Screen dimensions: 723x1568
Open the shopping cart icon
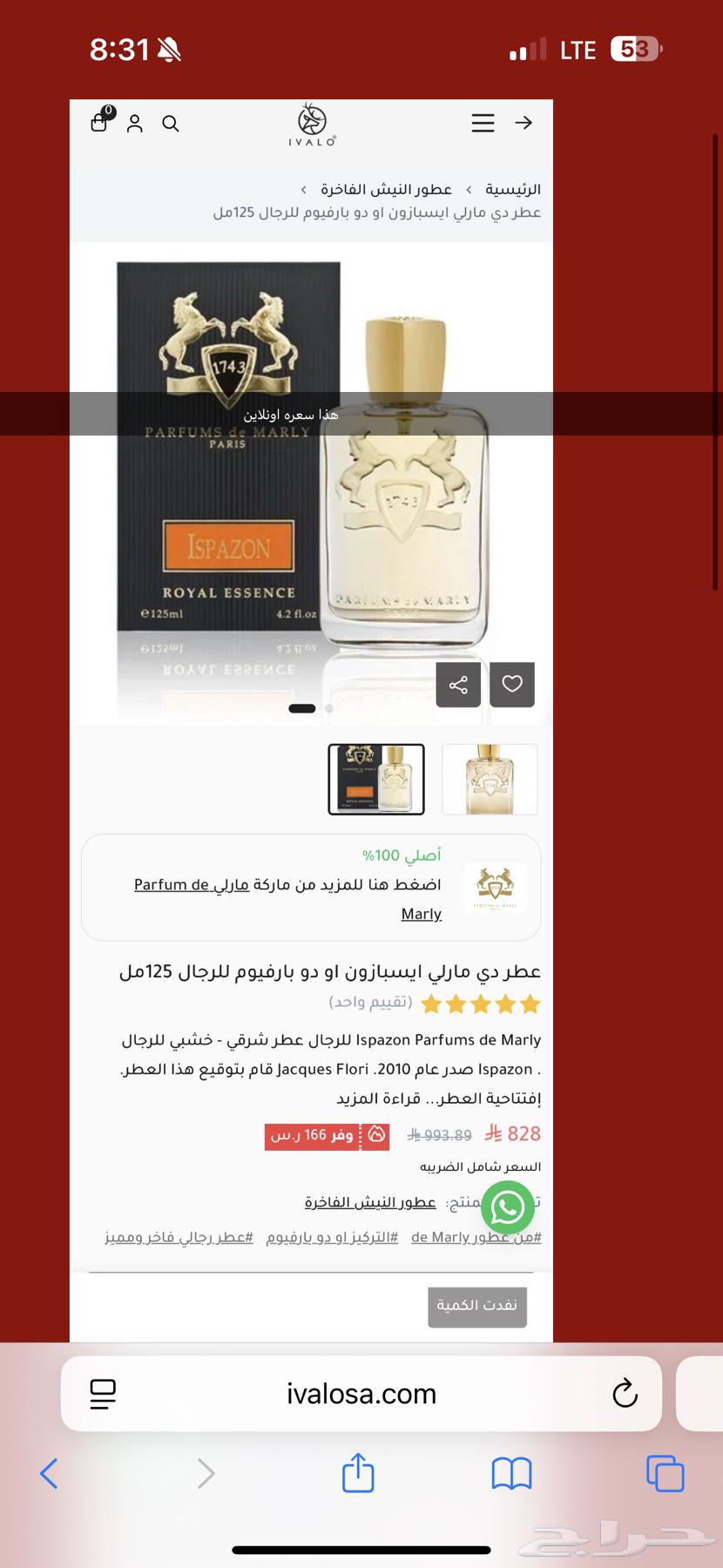tap(98, 124)
